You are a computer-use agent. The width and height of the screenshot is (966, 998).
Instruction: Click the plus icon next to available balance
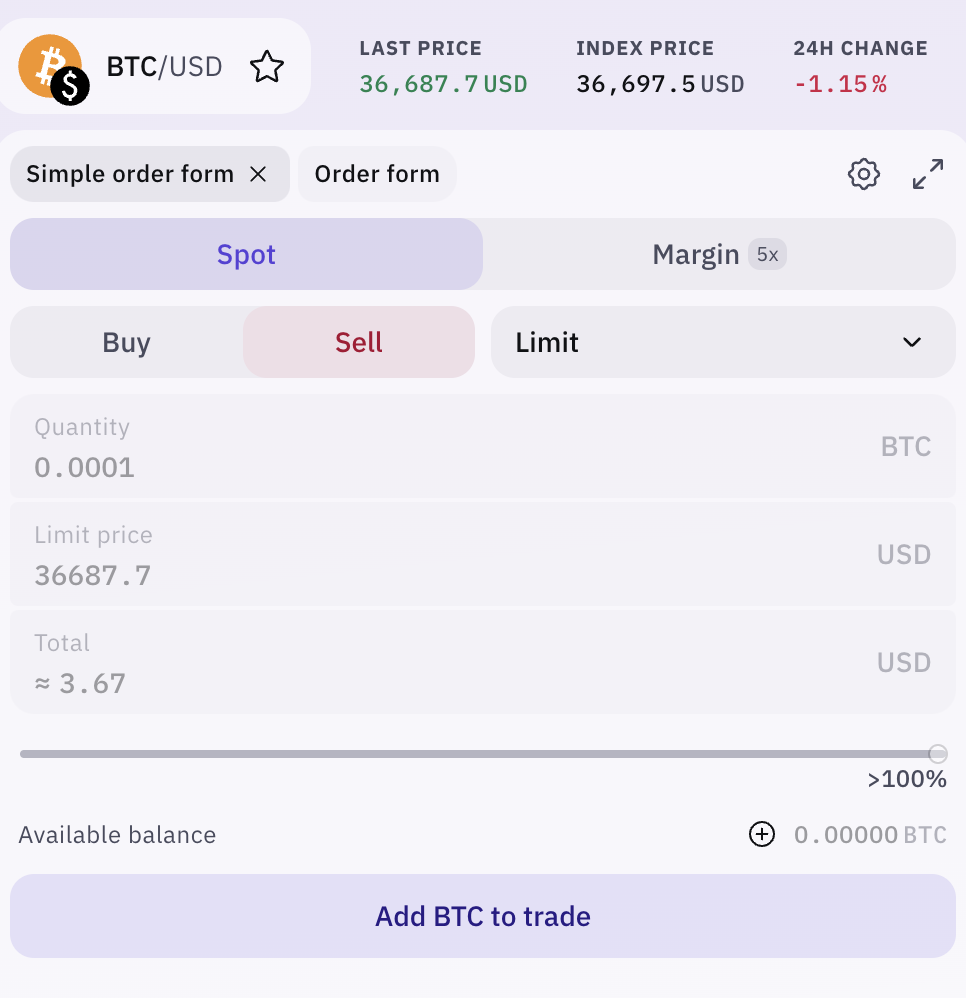point(761,834)
